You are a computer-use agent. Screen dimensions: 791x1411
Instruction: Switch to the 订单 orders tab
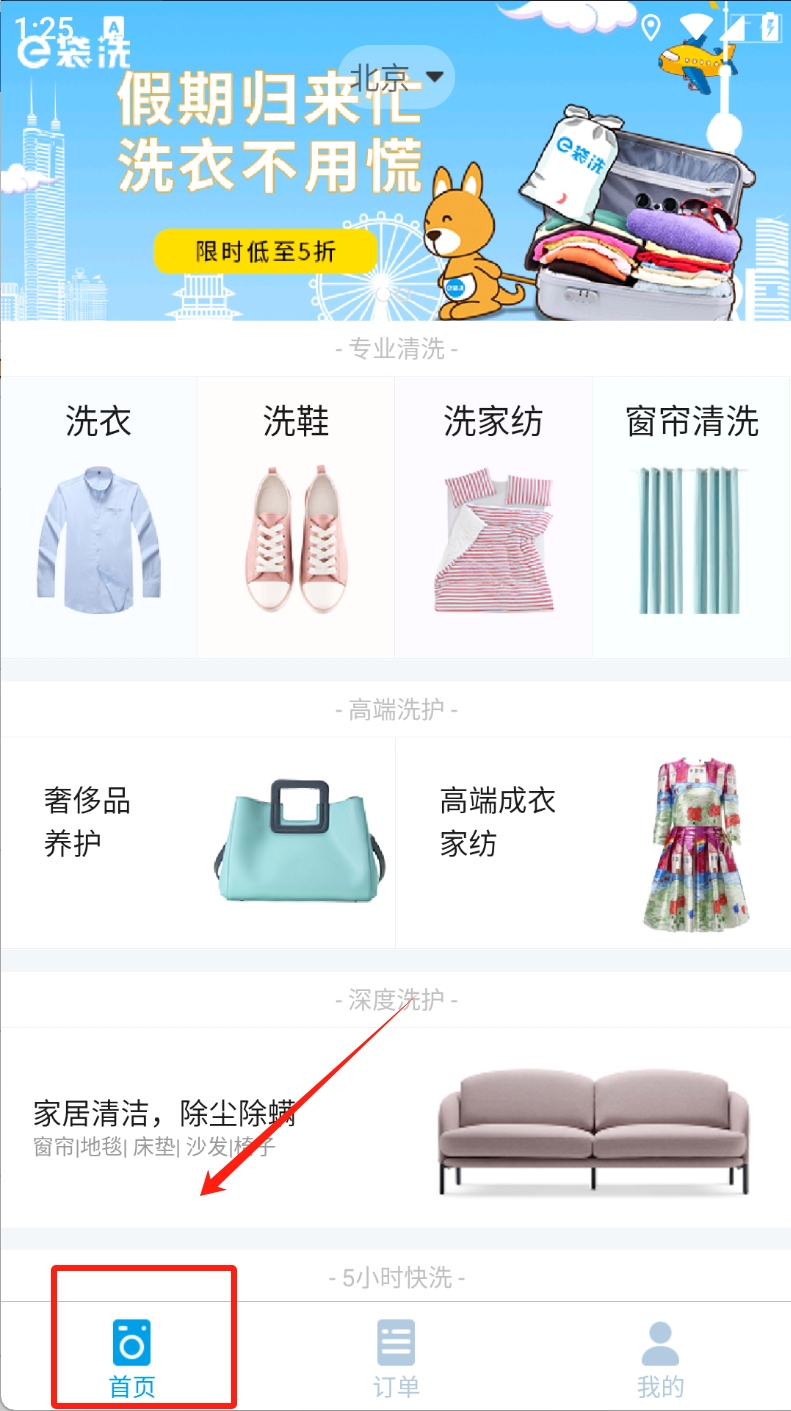pyautogui.click(x=396, y=1357)
